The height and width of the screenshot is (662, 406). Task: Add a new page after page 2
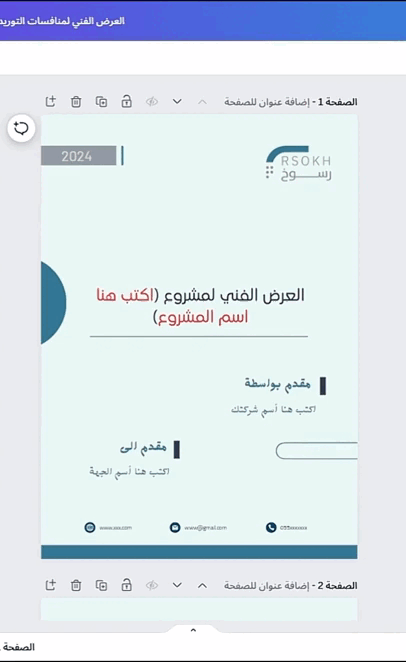coord(51,585)
